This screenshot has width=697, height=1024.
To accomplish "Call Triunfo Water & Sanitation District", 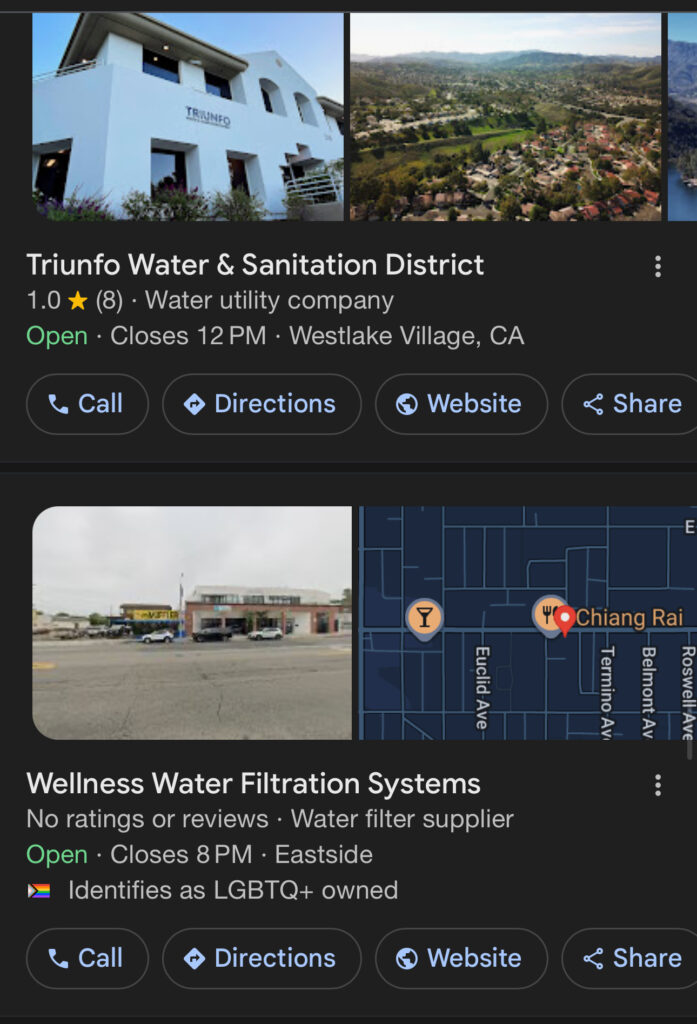I will point(87,404).
